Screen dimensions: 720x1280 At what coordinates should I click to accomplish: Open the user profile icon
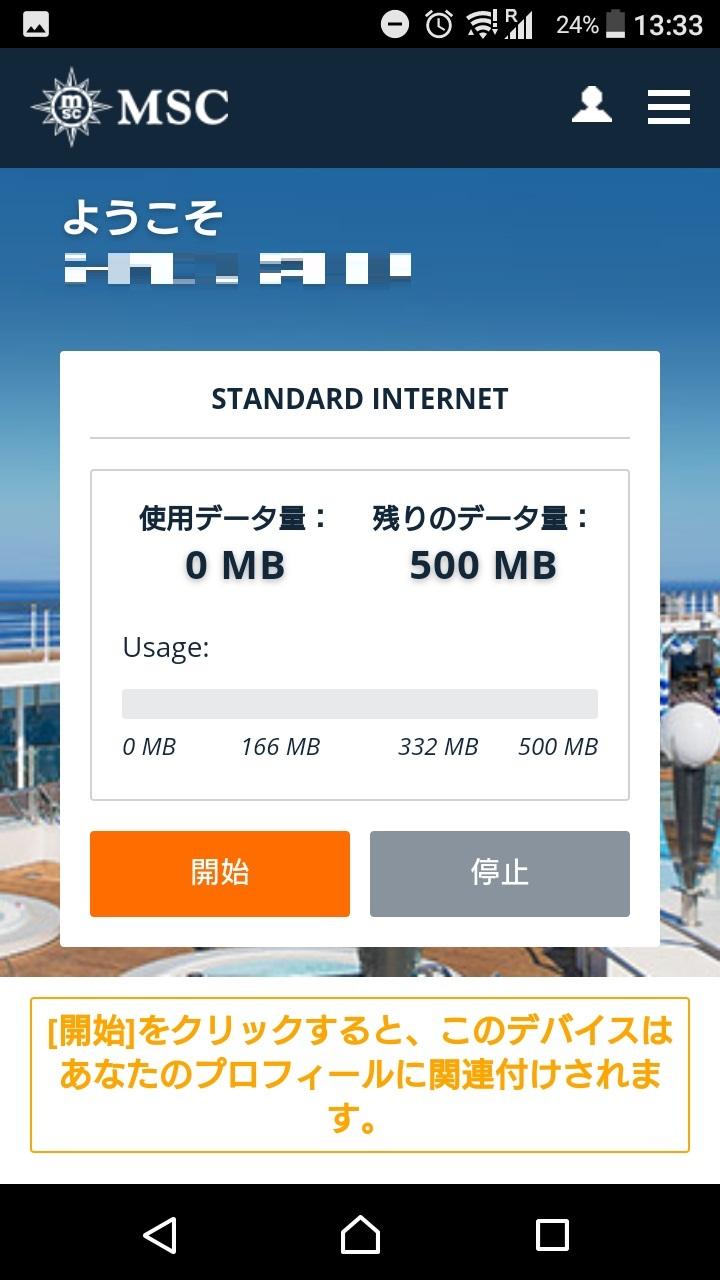[591, 106]
